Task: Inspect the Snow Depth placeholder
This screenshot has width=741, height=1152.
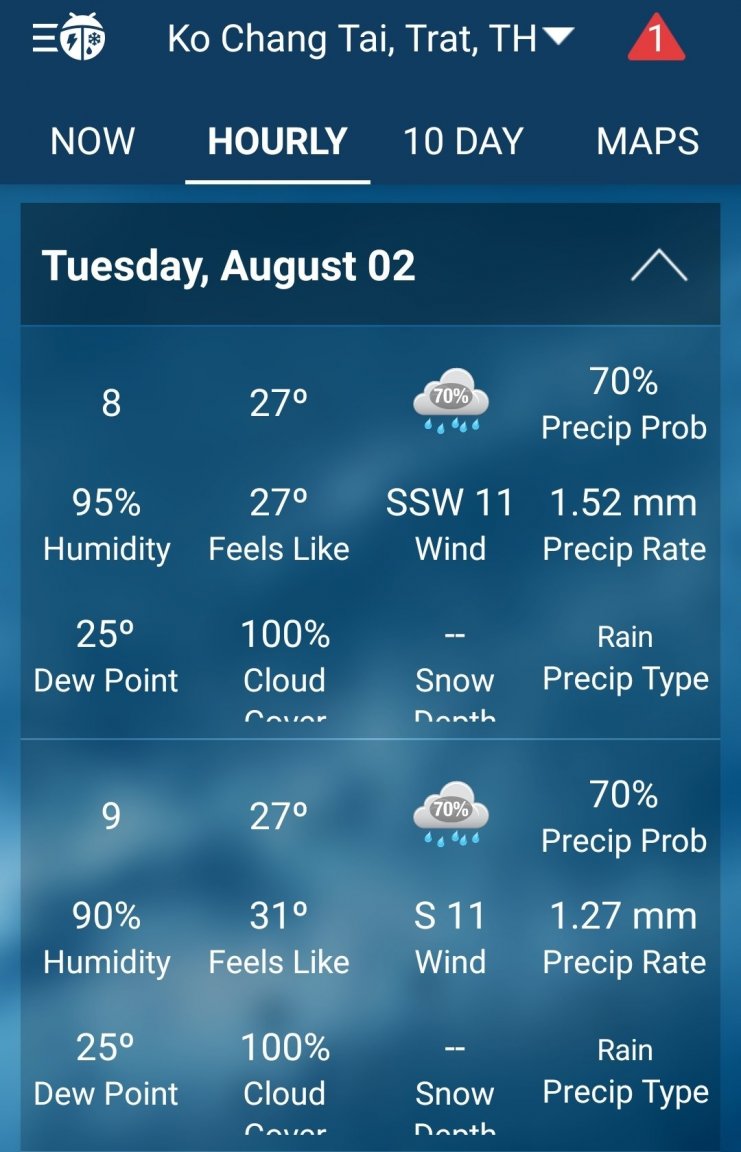Action: 455,657
